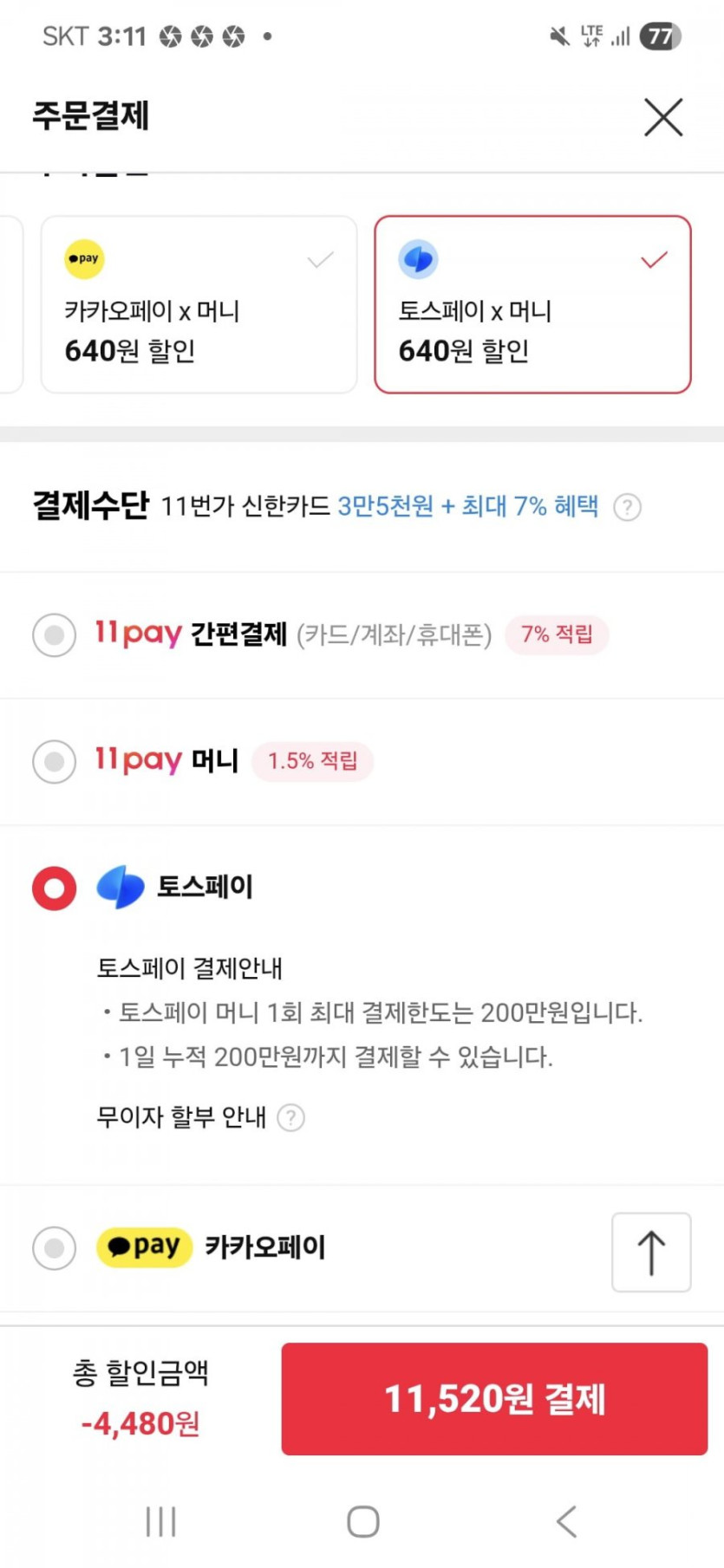
Task: Open 무이자 할부 안내 help icon
Action: click(291, 1118)
